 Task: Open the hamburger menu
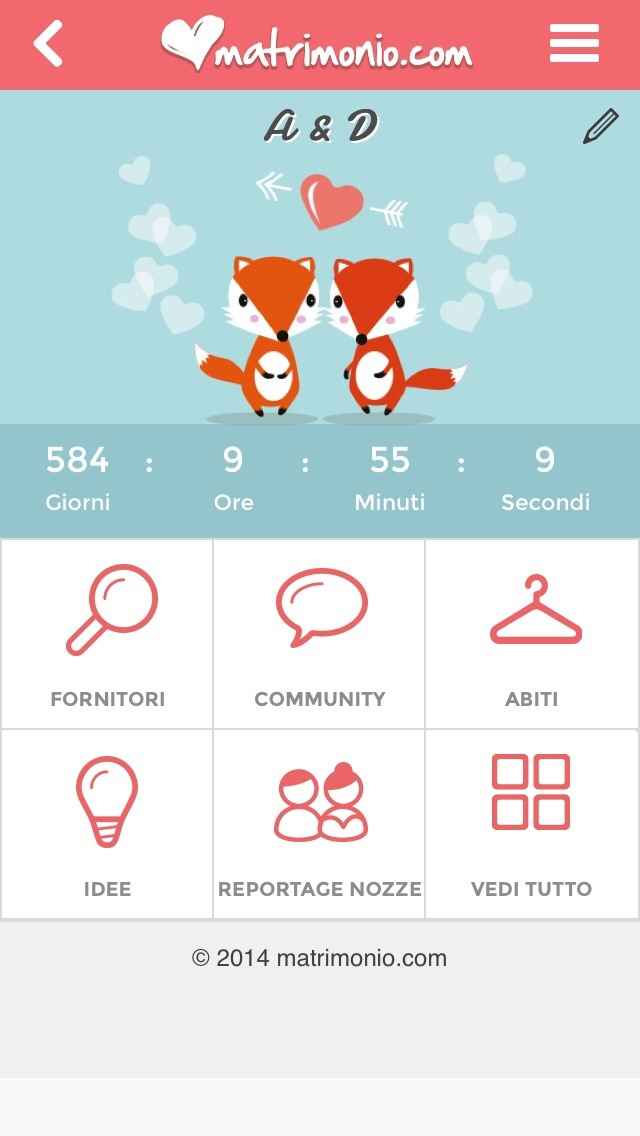pyautogui.click(x=574, y=44)
